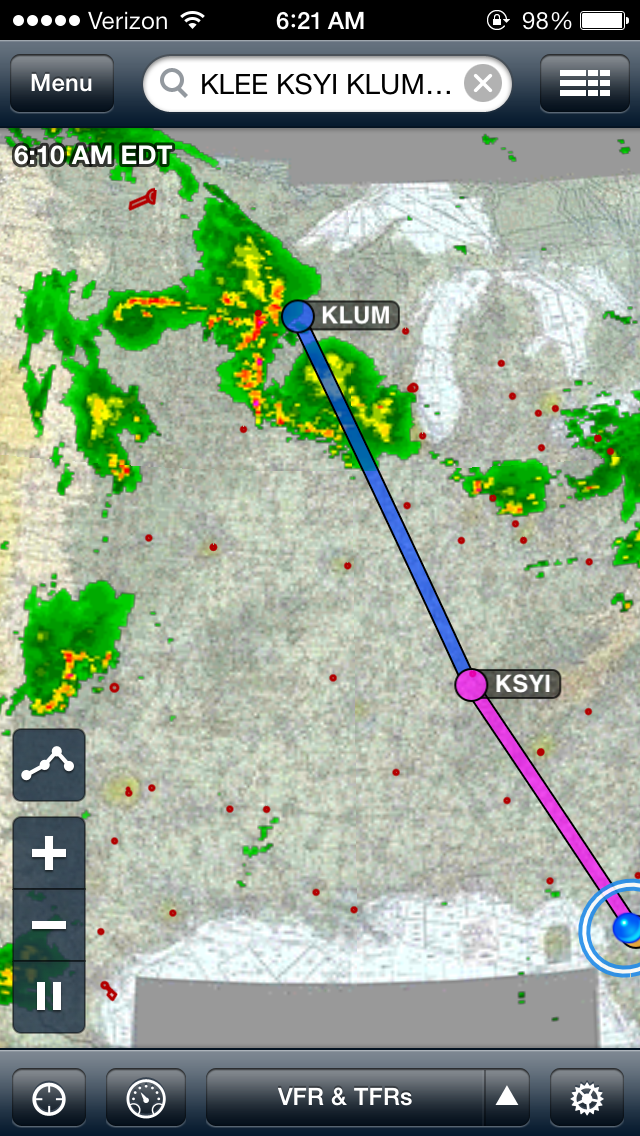
Task: Expand the map layer options arrow
Action: pos(507,1098)
